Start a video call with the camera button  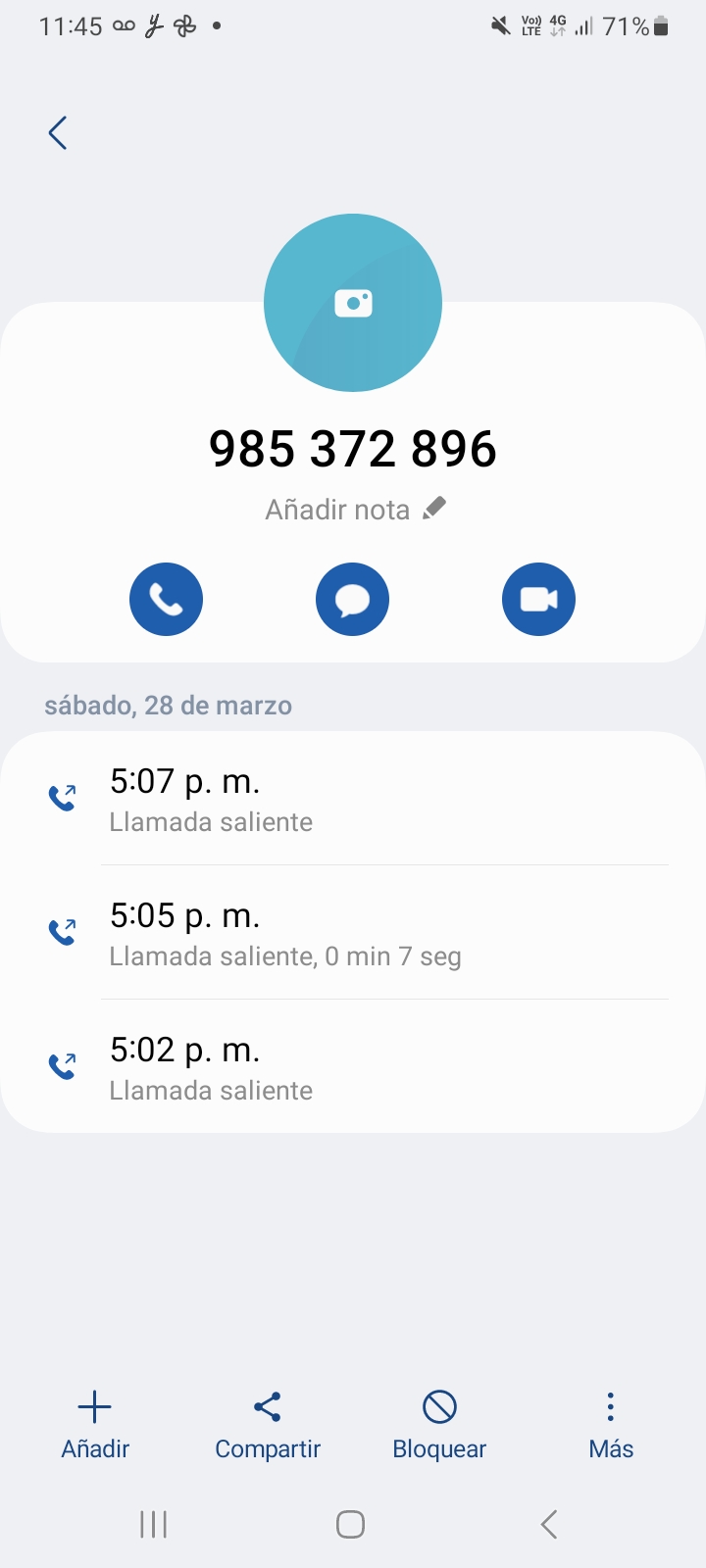coord(538,599)
